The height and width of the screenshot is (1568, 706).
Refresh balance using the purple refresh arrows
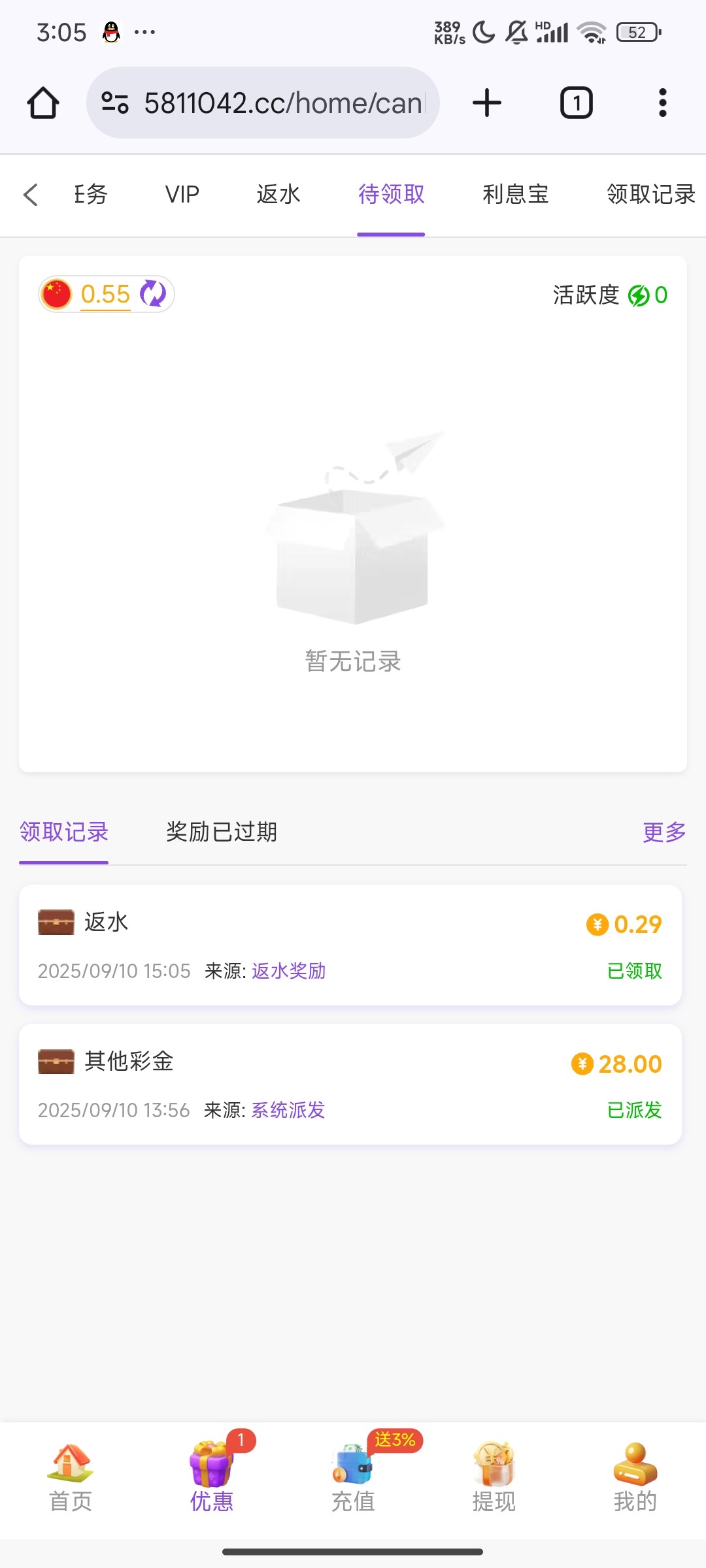pyautogui.click(x=152, y=294)
